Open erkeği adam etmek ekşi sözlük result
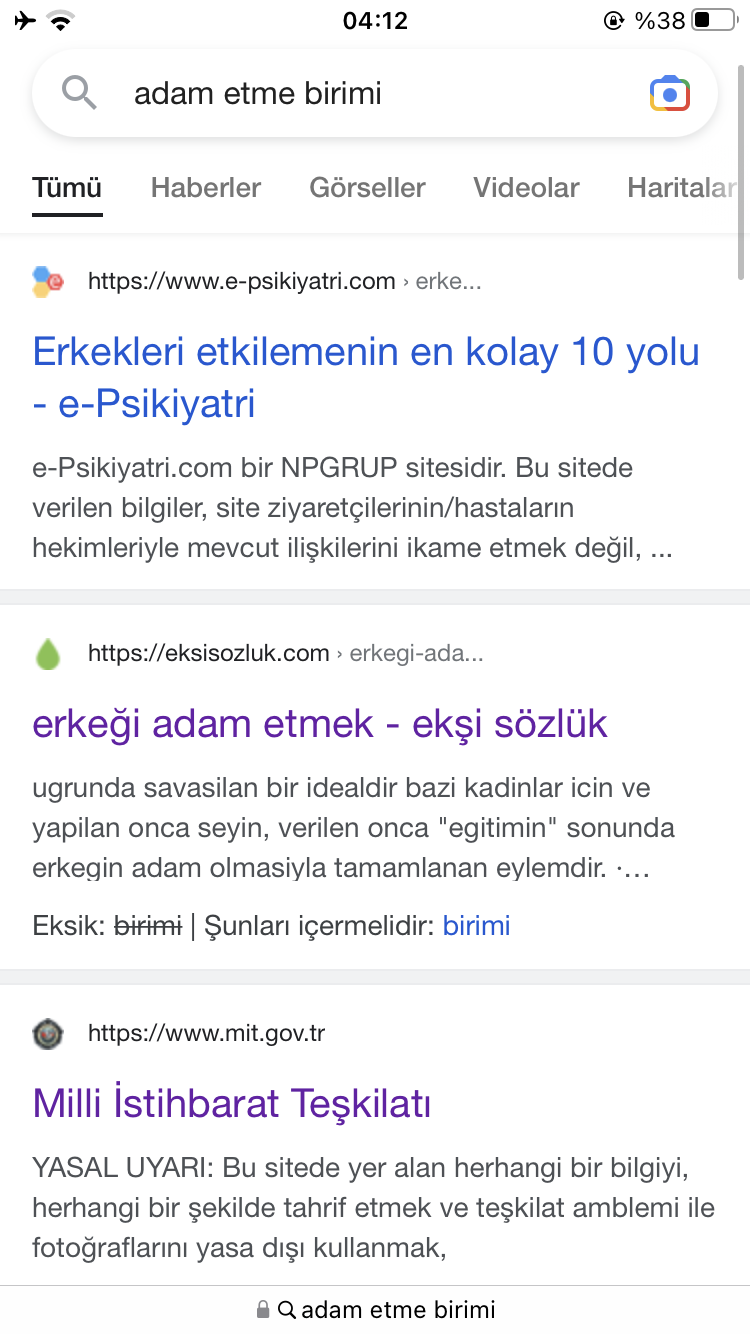 [x=320, y=724]
